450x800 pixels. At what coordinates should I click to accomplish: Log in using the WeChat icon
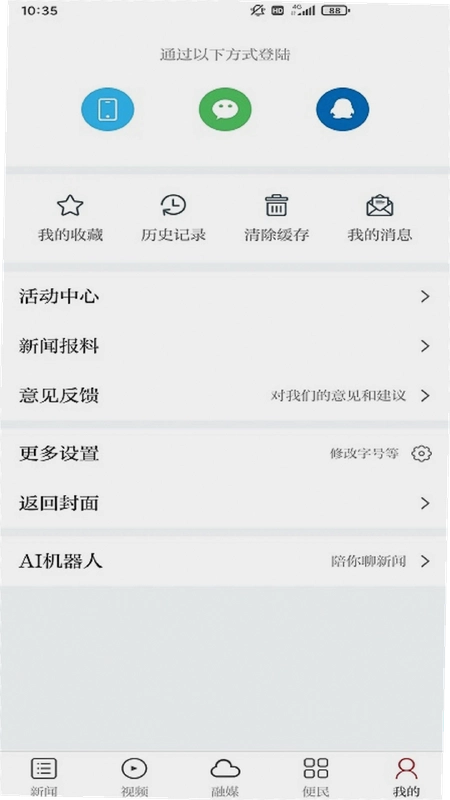225,110
